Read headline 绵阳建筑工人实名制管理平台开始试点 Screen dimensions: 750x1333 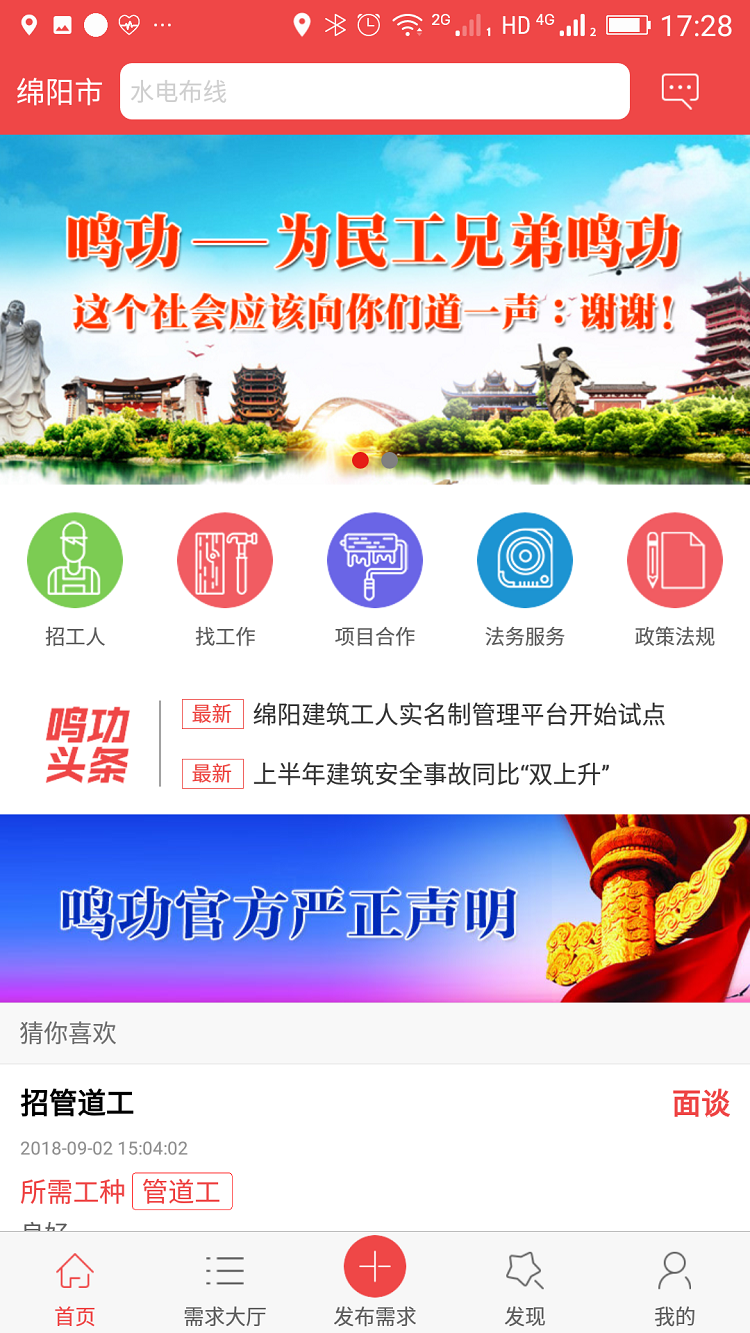click(x=458, y=715)
